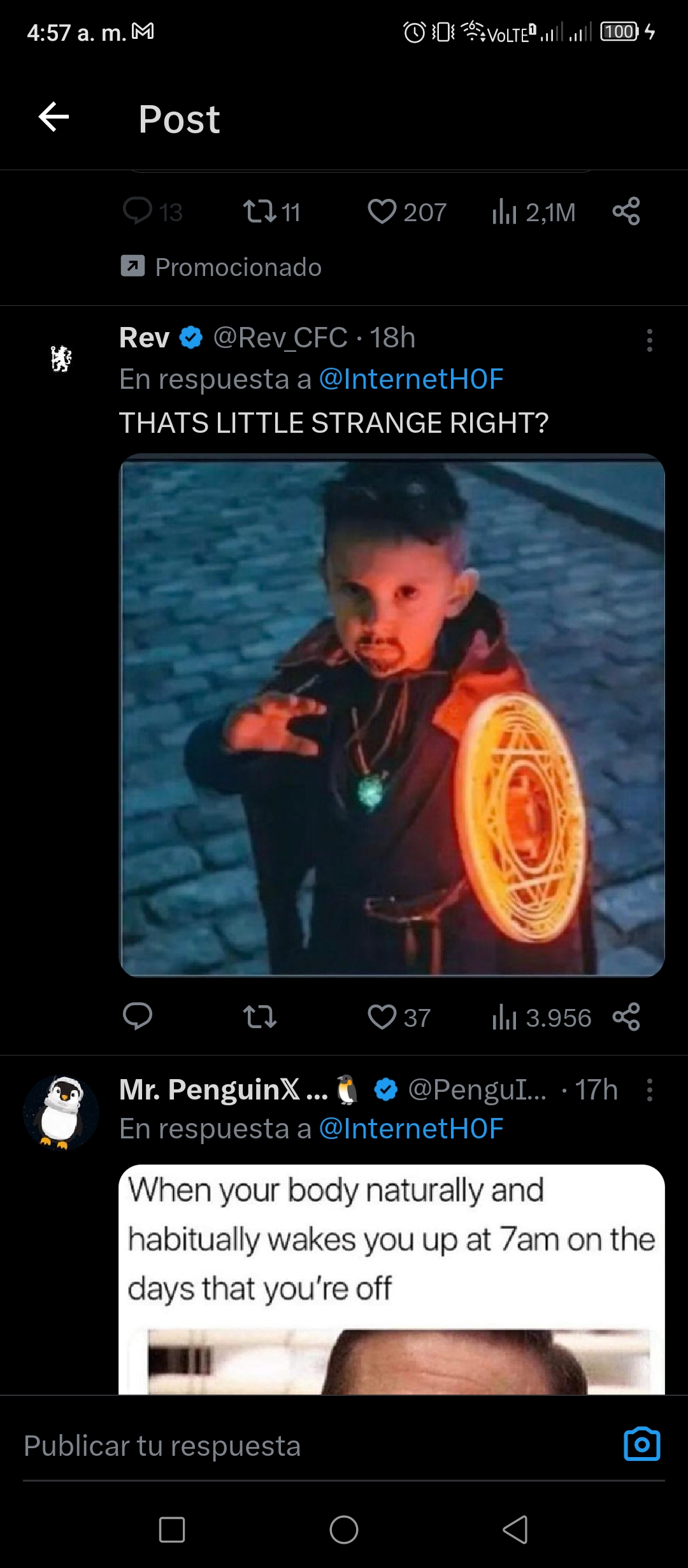
Task: Like Rev's reply with 37 likes
Action: [382, 1017]
